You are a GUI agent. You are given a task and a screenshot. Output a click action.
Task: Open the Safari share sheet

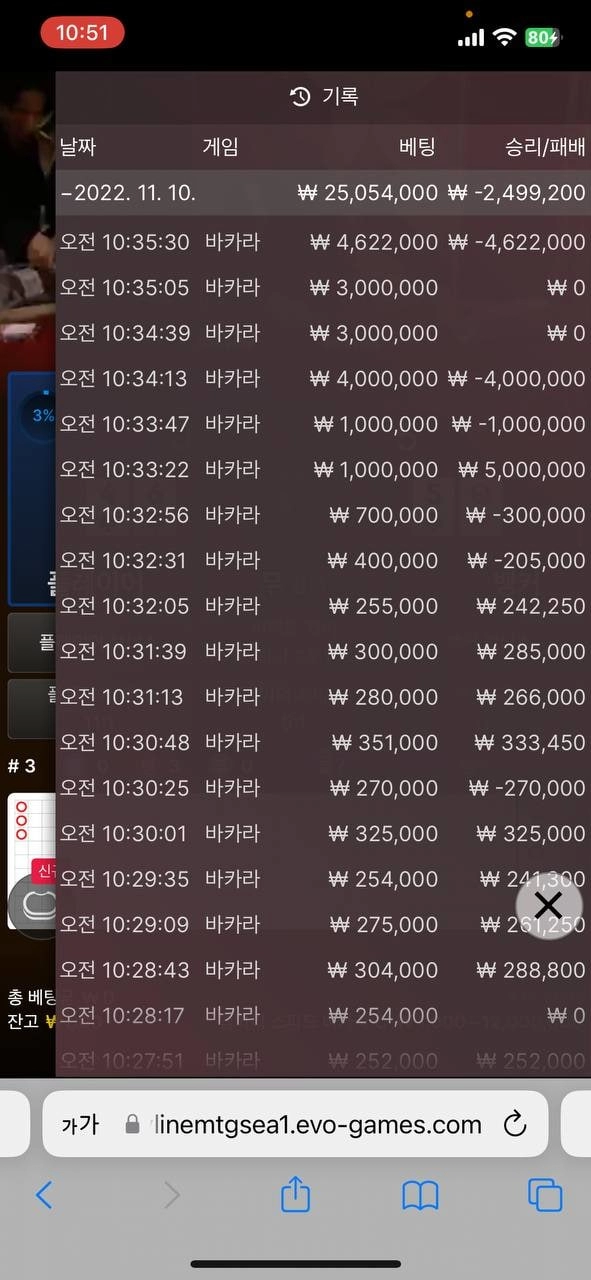(x=296, y=1193)
